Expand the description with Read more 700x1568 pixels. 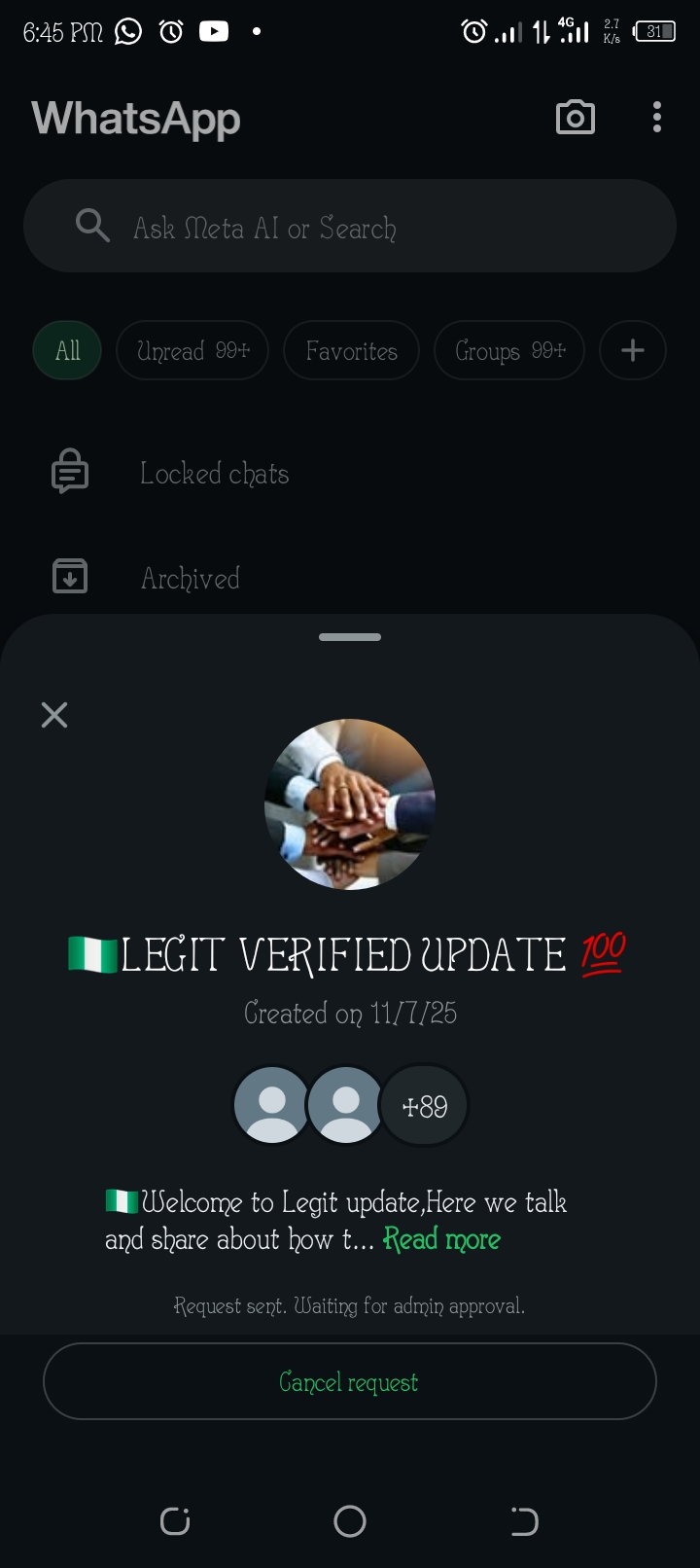[441, 1239]
